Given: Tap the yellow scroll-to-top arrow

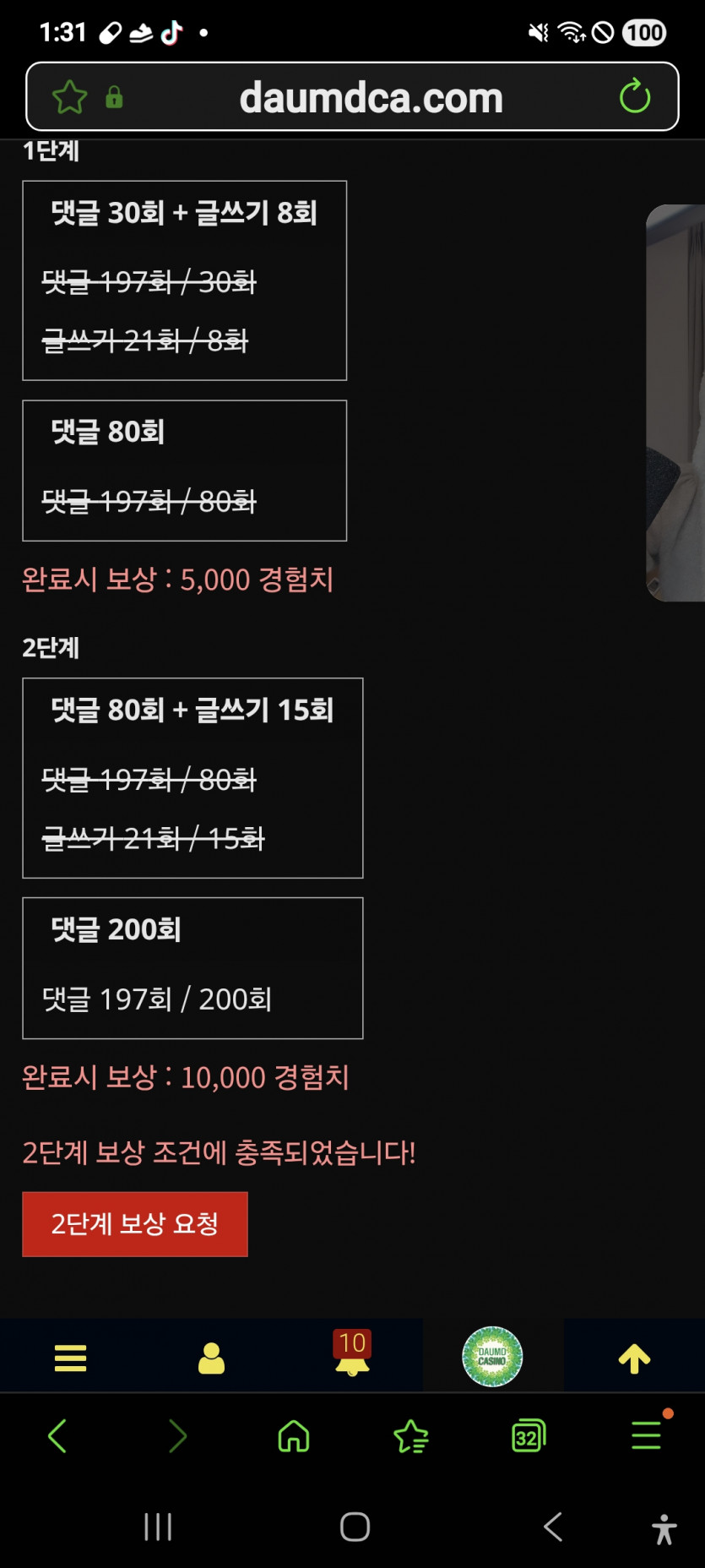Looking at the screenshot, I should pos(633,1355).
